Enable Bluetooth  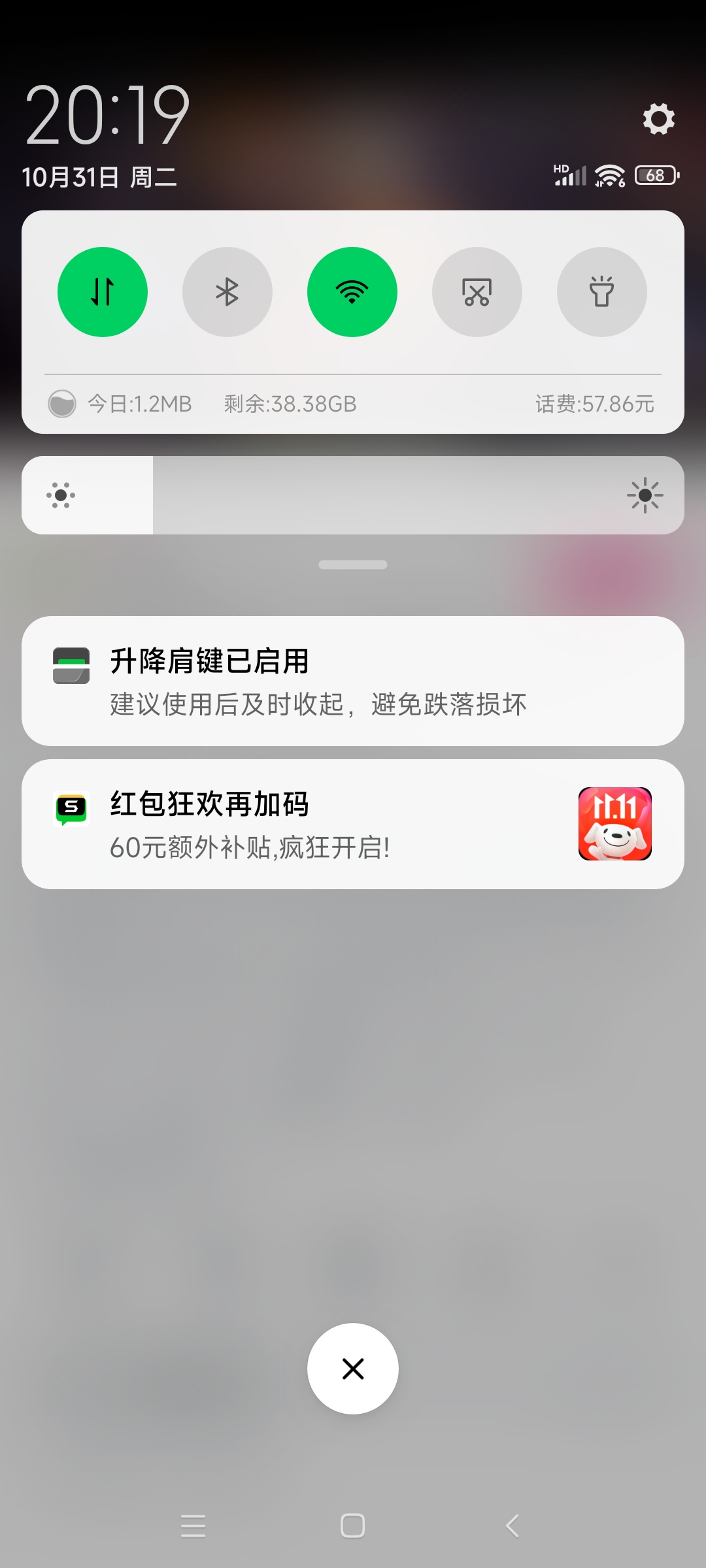click(x=227, y=292)
